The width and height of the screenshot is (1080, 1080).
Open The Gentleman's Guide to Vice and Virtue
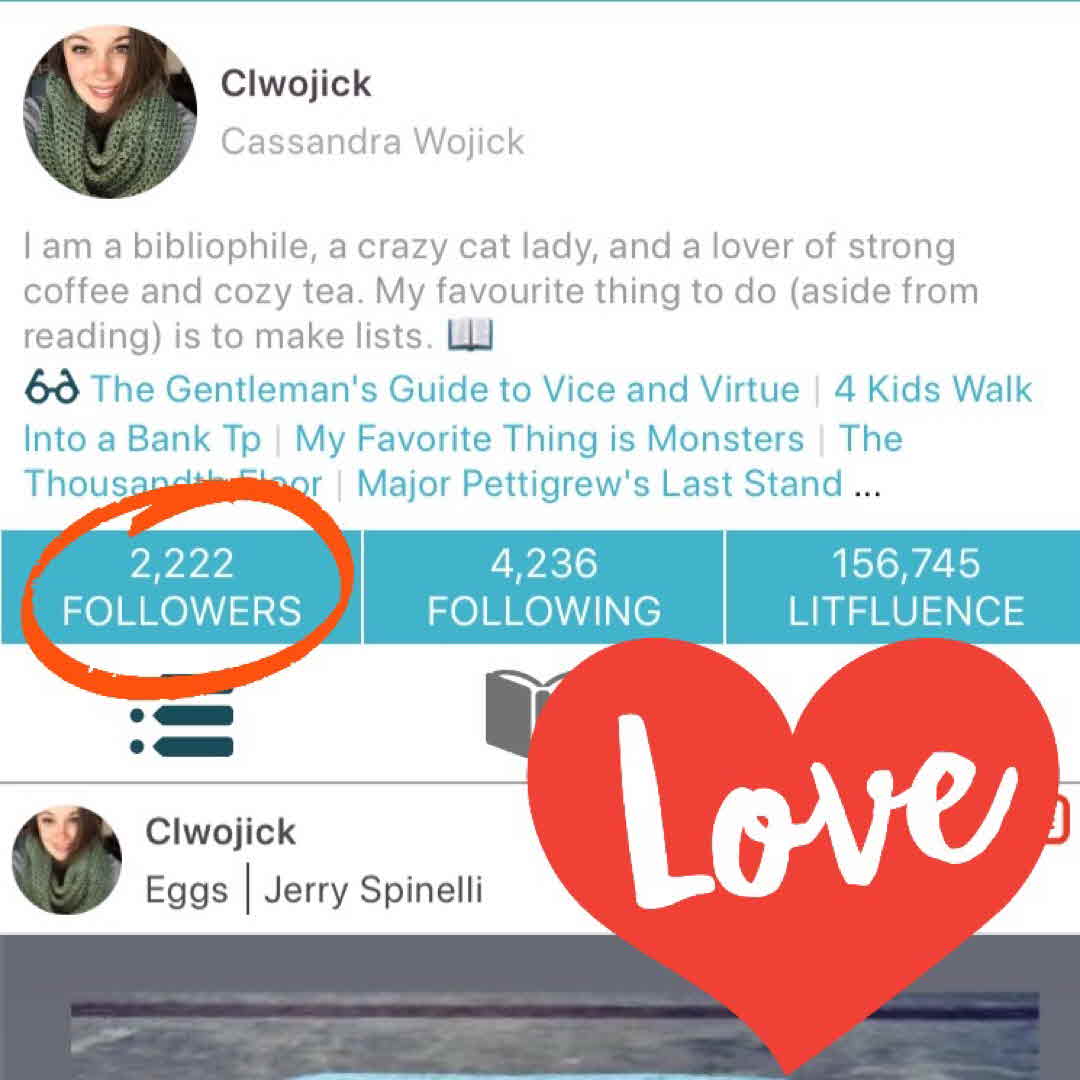tap(445, 389)
